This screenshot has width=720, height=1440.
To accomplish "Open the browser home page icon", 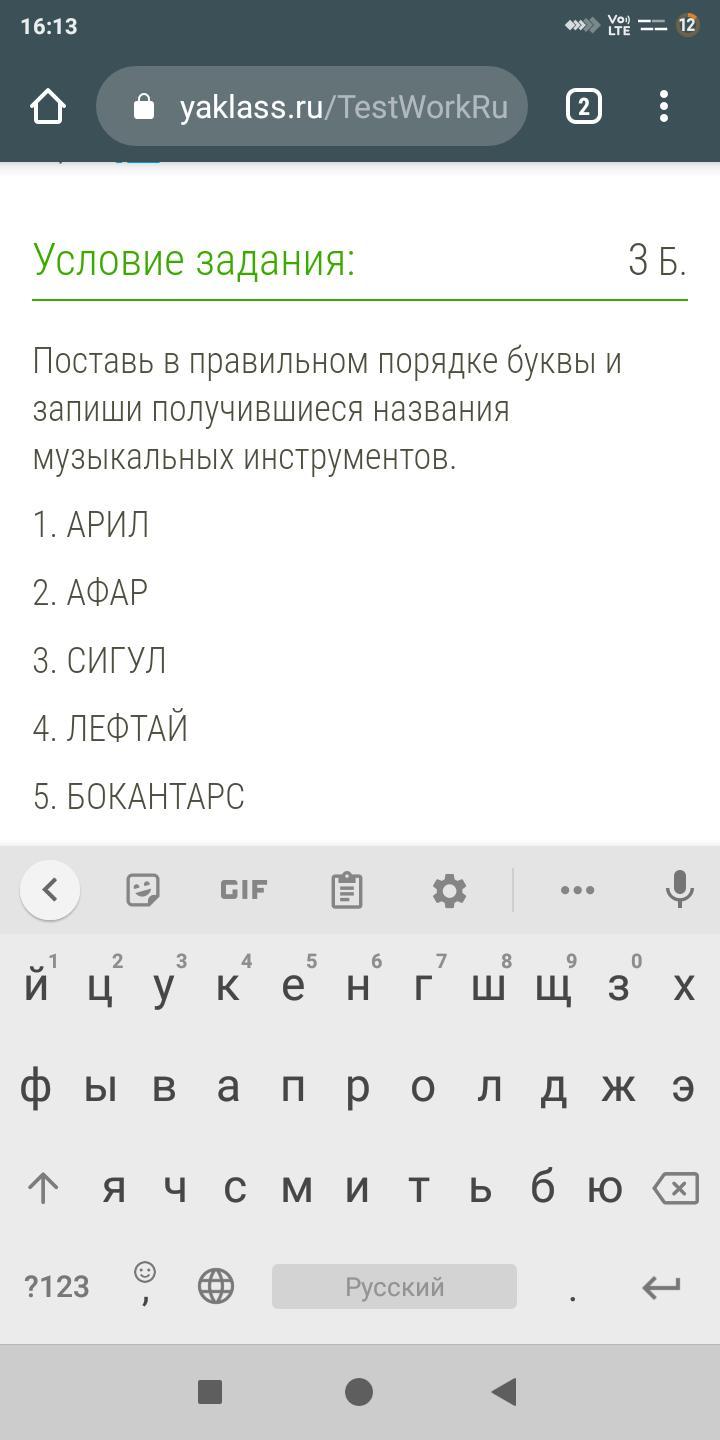I will 48,106.
